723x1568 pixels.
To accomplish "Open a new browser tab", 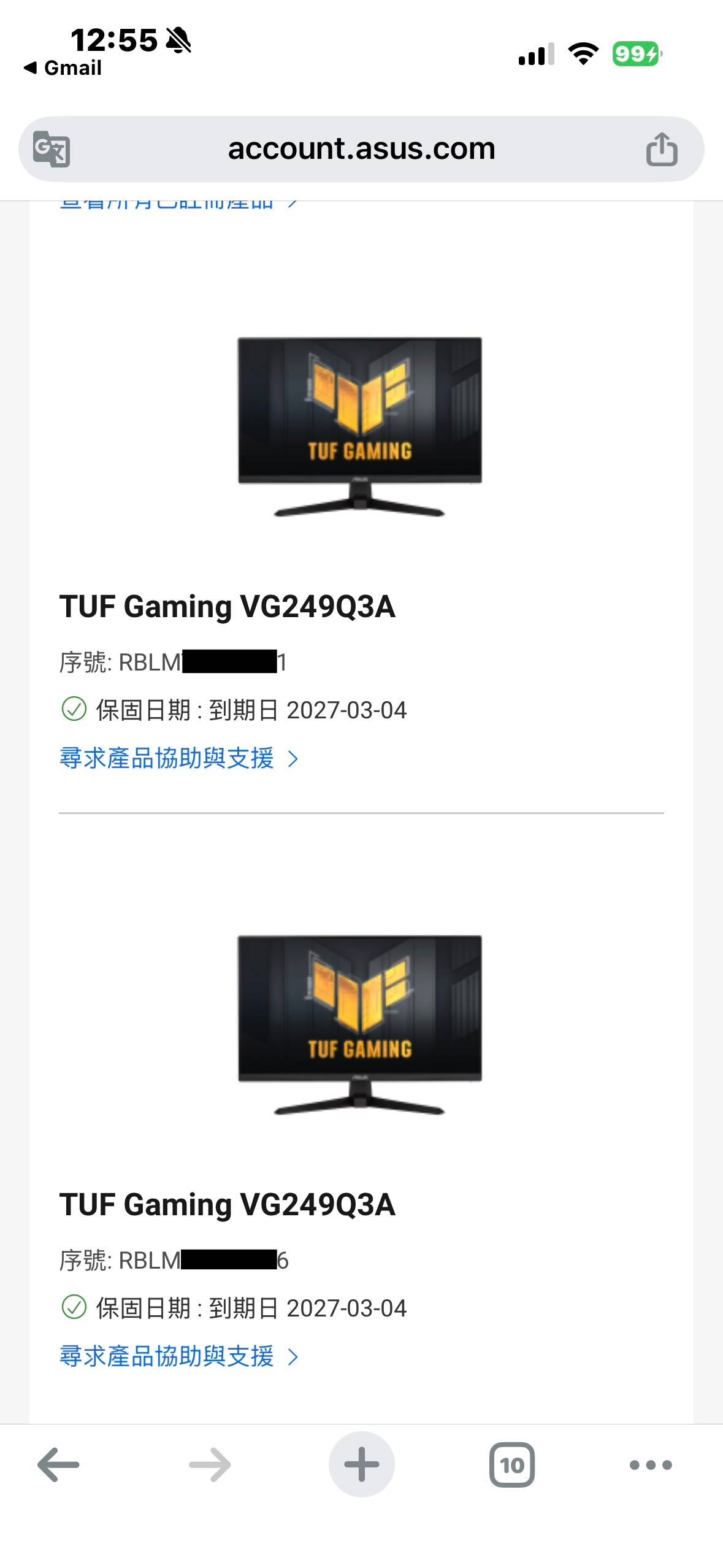I will 361,1464.
